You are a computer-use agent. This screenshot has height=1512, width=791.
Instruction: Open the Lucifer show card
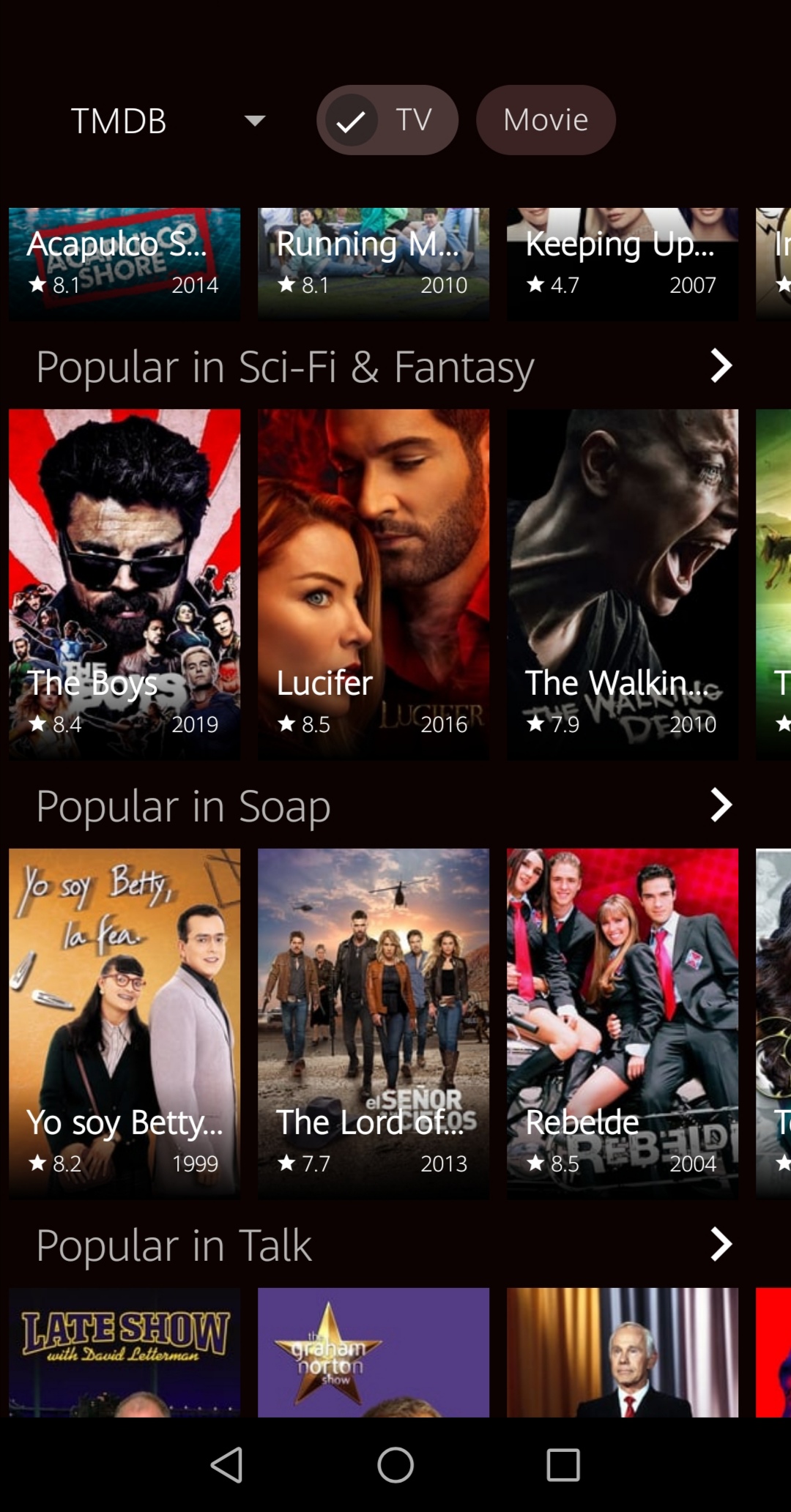click(374, 584)
